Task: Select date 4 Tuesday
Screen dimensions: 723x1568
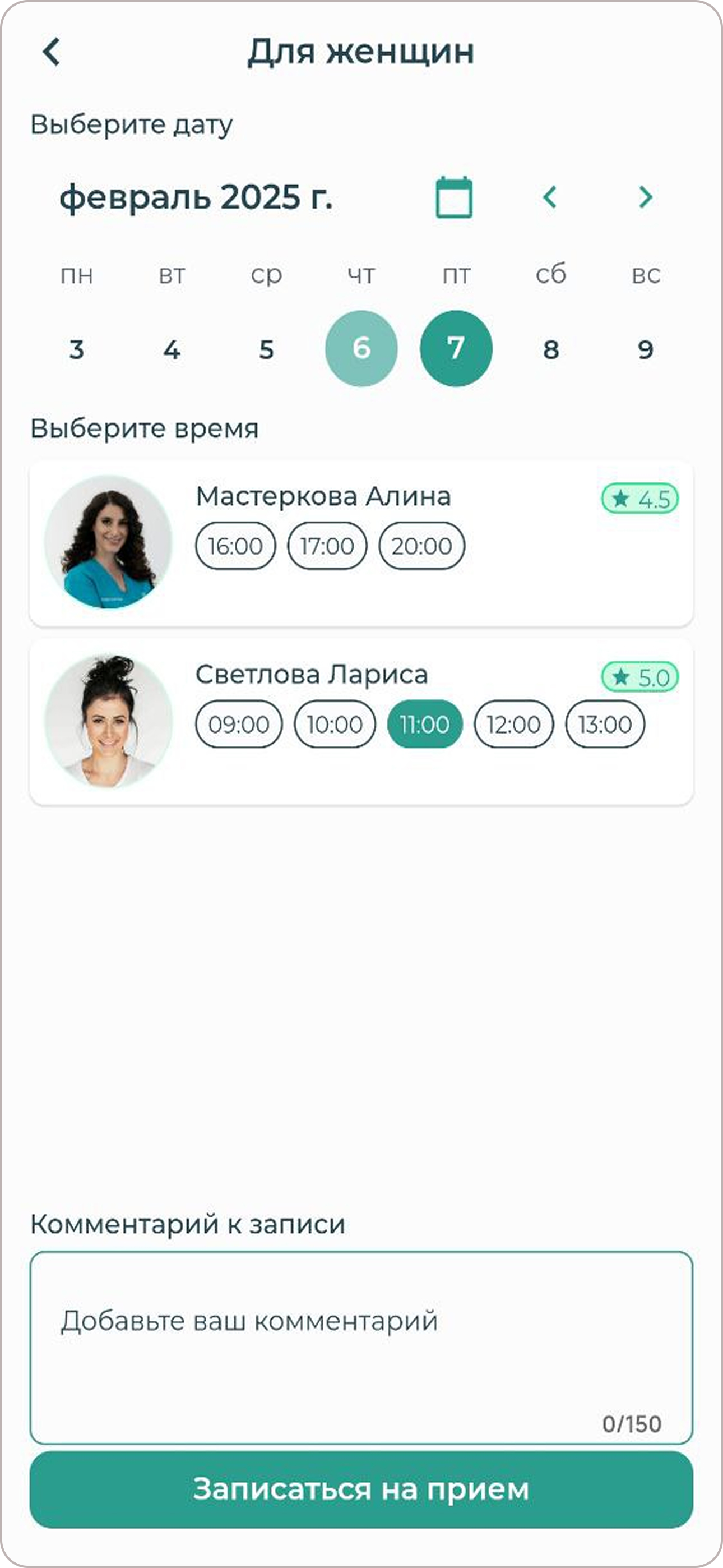Action: pyautogui.click(x=172, y=349)
